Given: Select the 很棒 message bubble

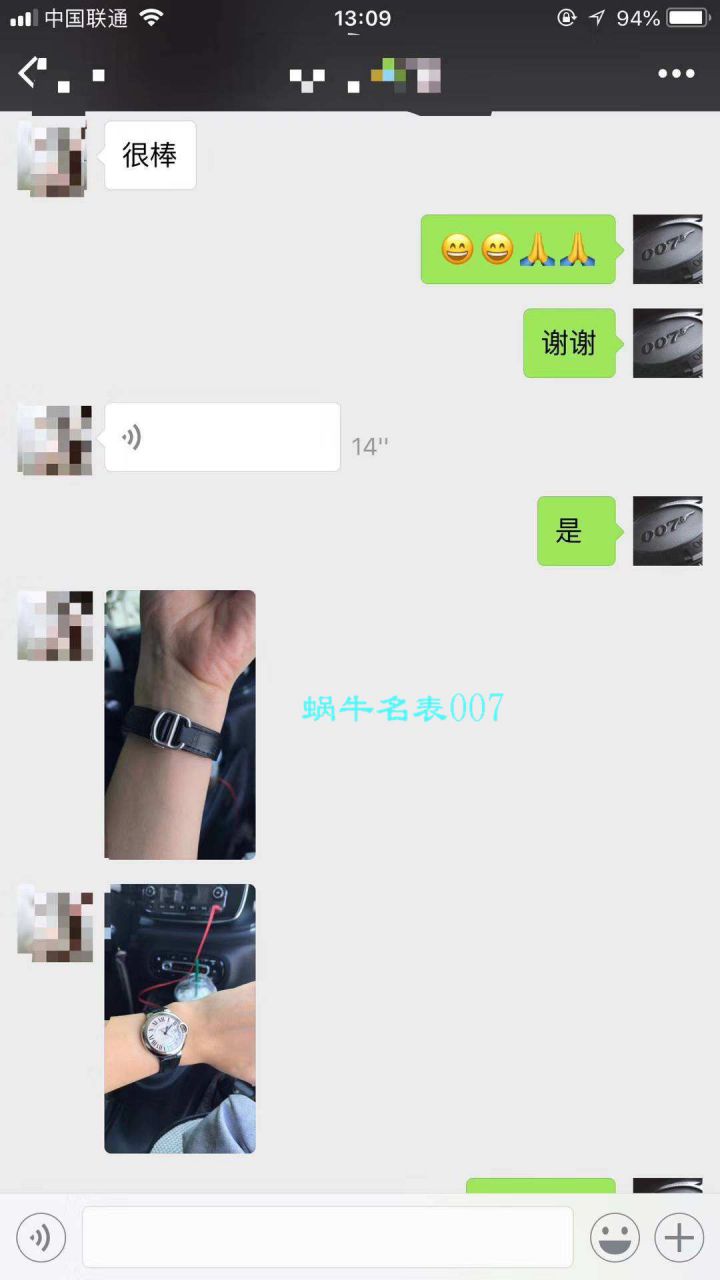Looking at the screenshot, I should (150, 155).
